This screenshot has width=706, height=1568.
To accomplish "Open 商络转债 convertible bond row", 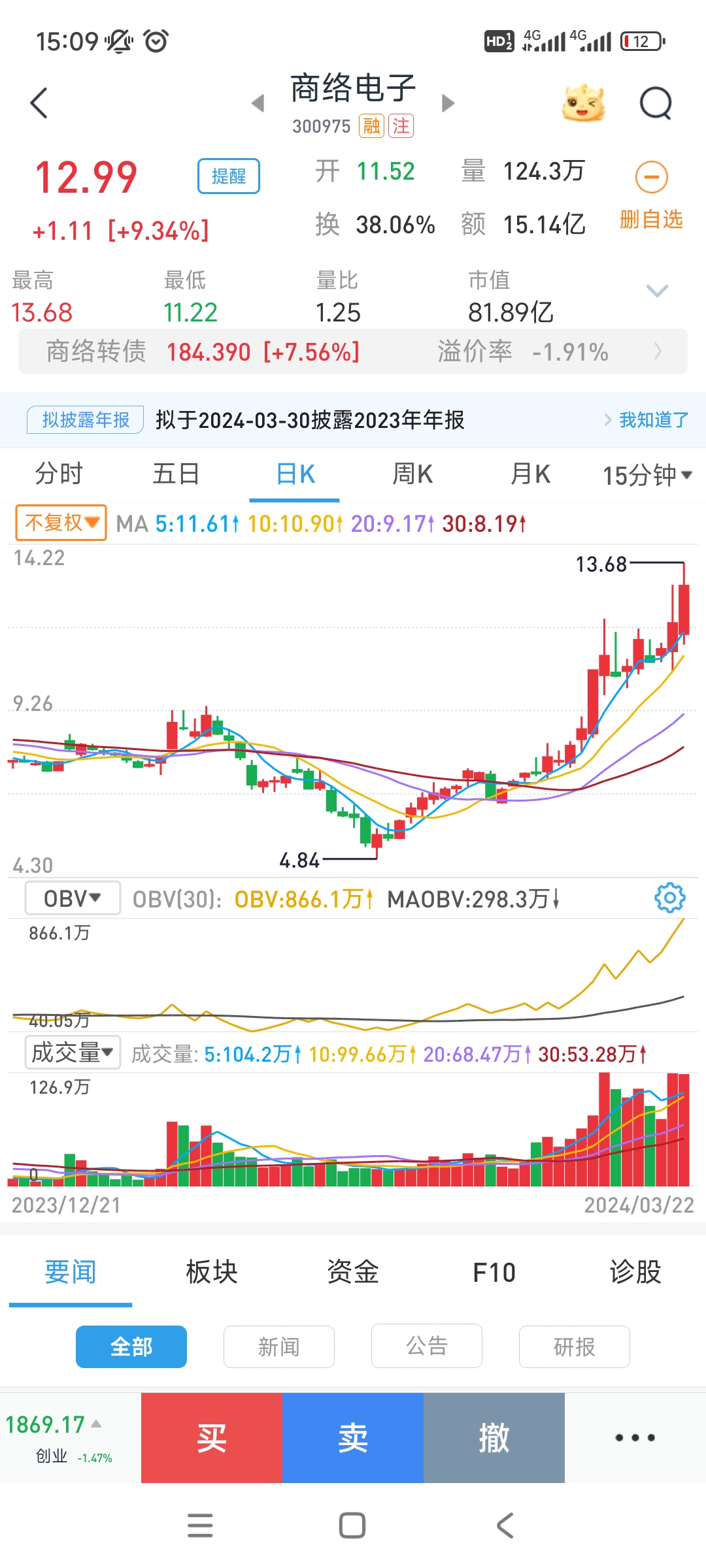I will pos(353,351).
